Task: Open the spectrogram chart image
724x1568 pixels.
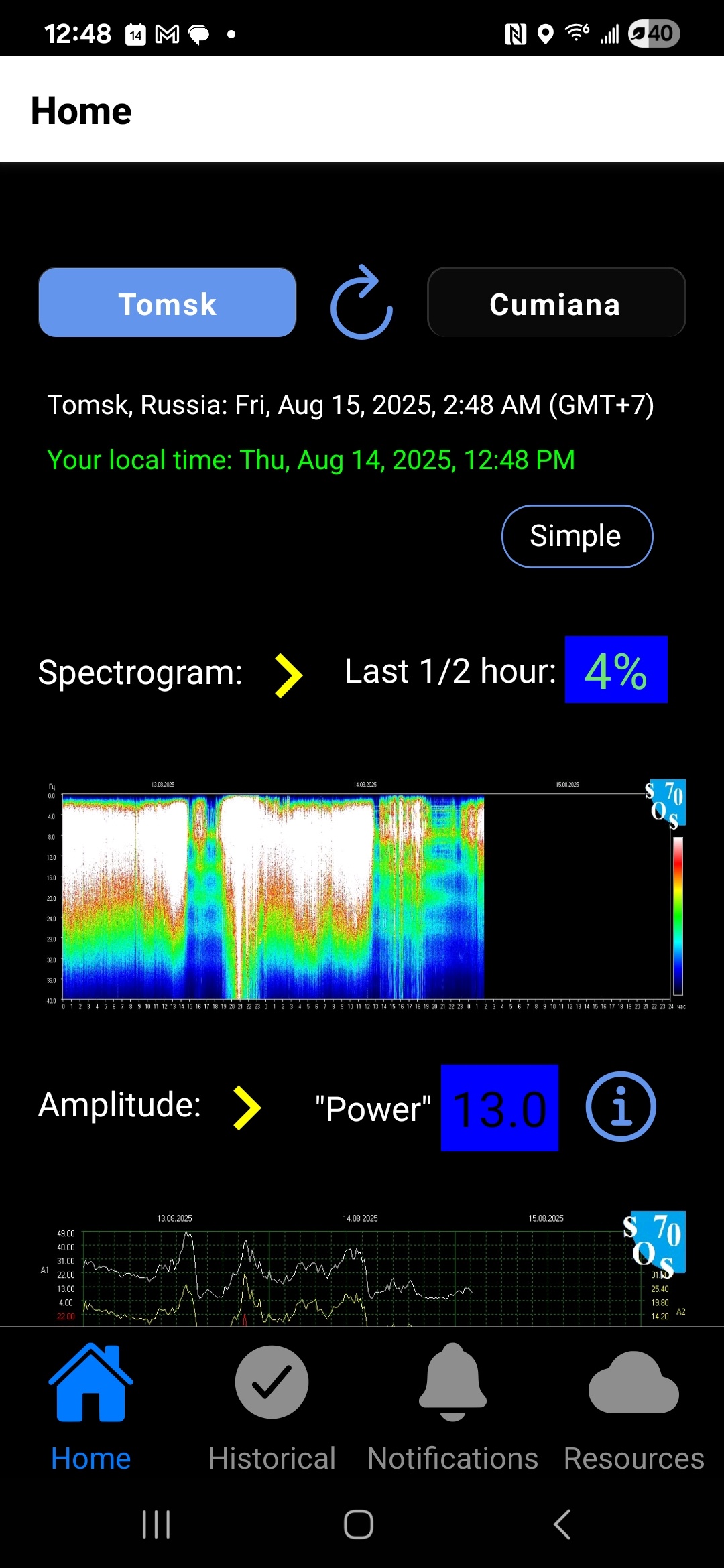Action: 365,895
